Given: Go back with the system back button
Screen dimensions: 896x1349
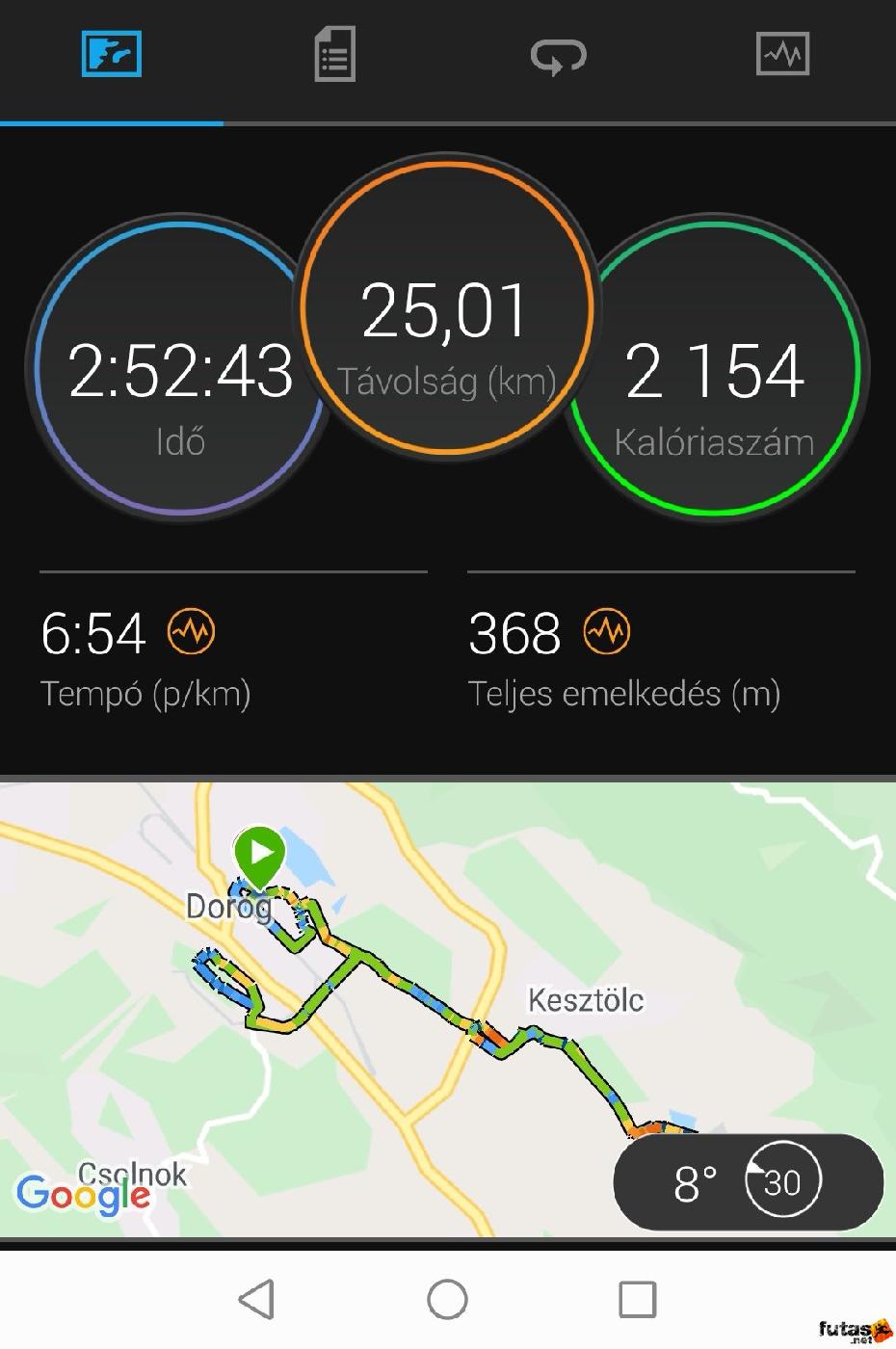Looking at the screenshot, I should pos(257,1299).
